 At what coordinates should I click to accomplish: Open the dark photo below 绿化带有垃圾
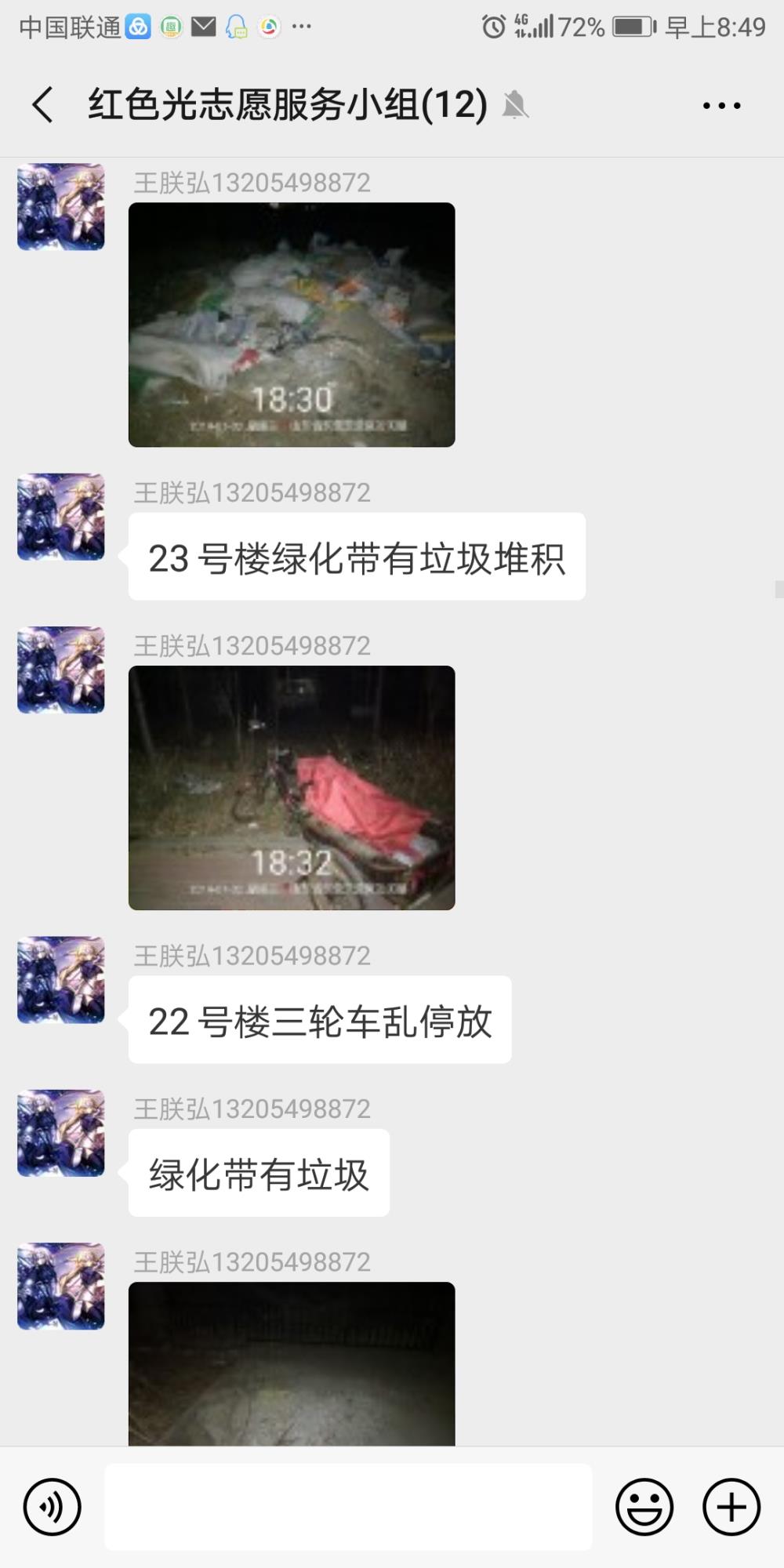[x=292, y=1363]
